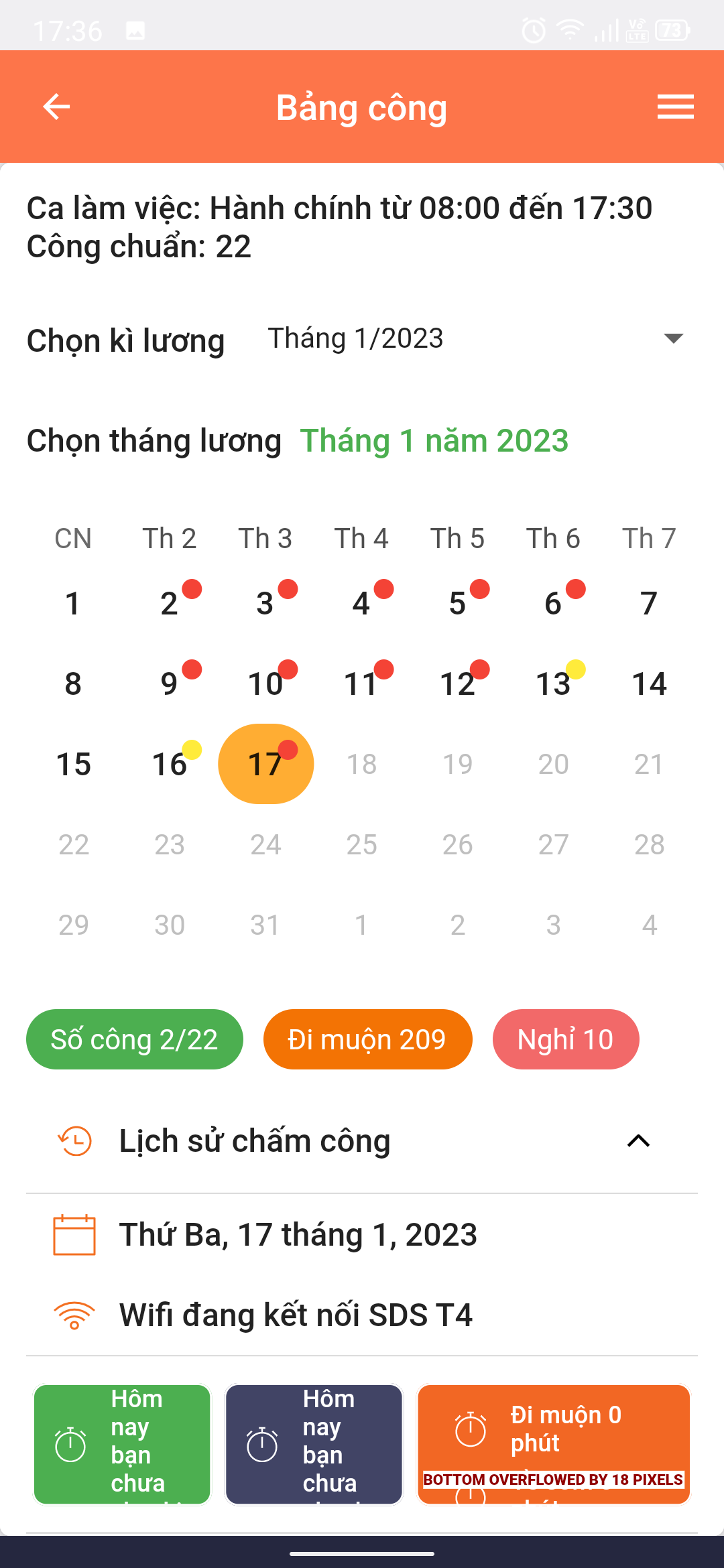Image resolution: width=724 pixels, height=1568 pixels.
Task: Collapse Lịch sử chấm công section
Action: (x=638, y=1140)
